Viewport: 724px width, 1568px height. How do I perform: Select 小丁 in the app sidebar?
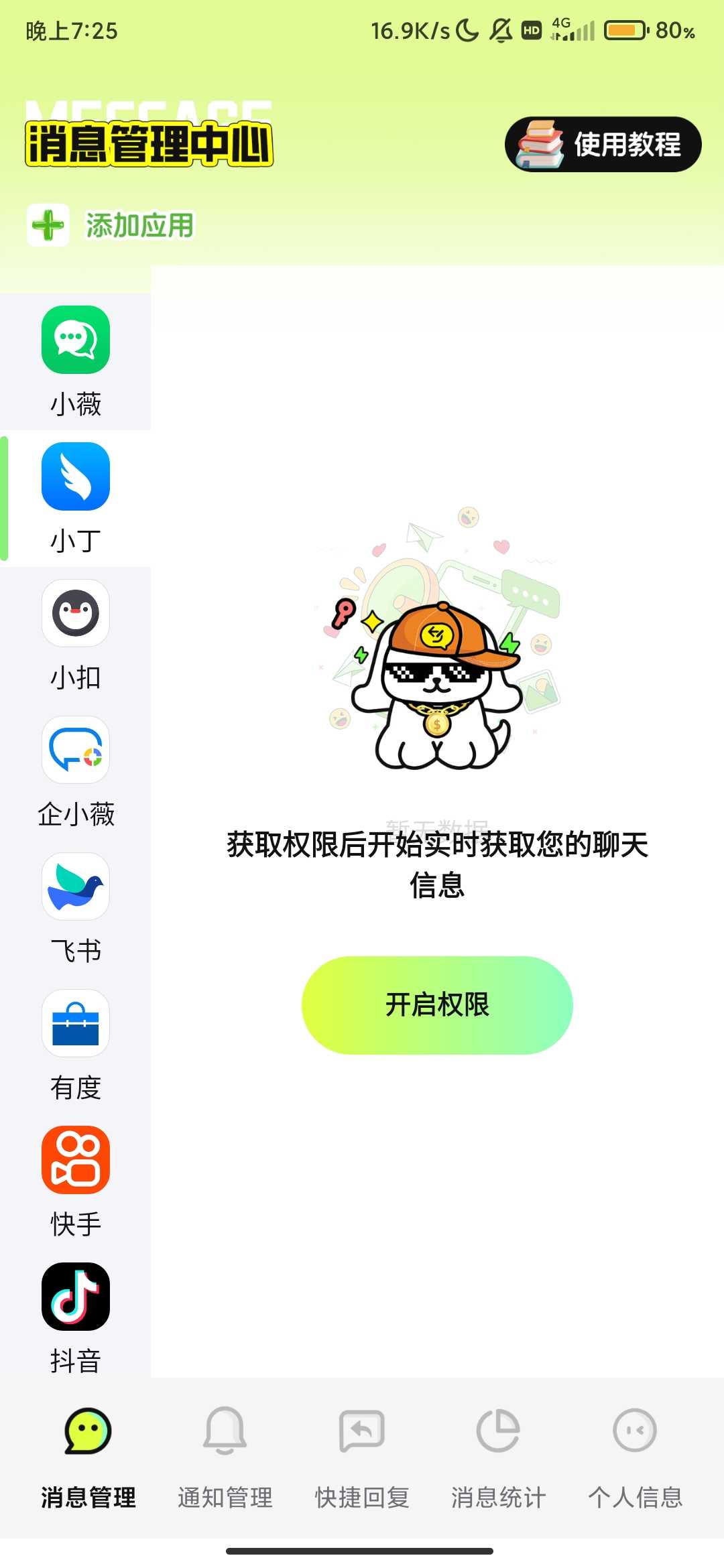tap(76, 497)
